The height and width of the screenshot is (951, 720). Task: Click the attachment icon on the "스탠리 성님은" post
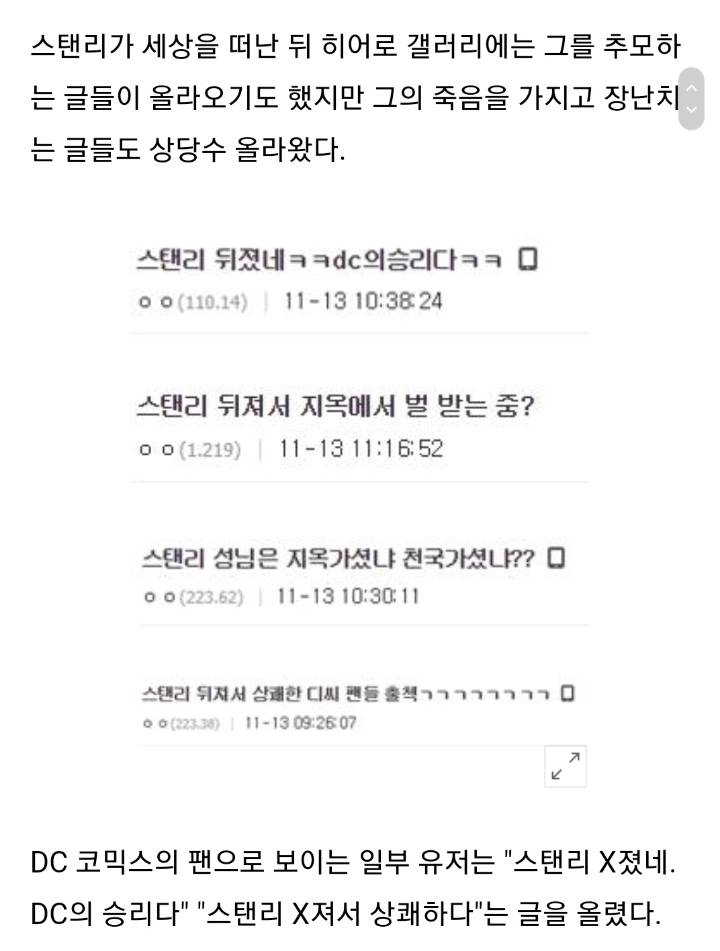pyautogui.click(x=559, y=558)
